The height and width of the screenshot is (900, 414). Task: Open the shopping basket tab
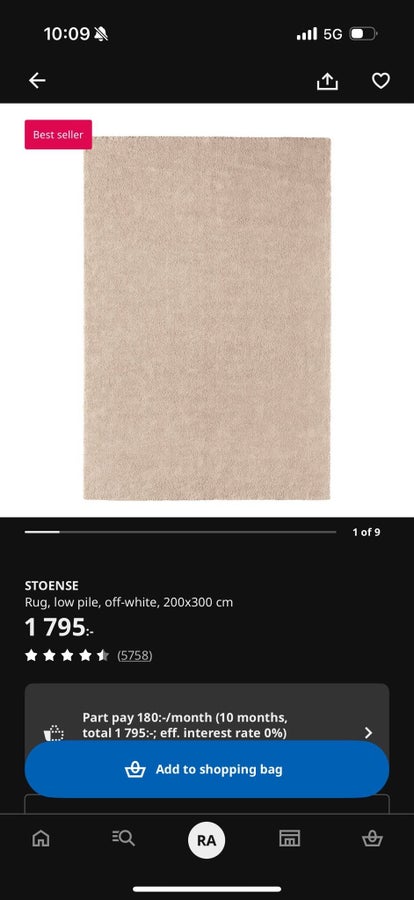pyautogui.click(x=373, y=839)
